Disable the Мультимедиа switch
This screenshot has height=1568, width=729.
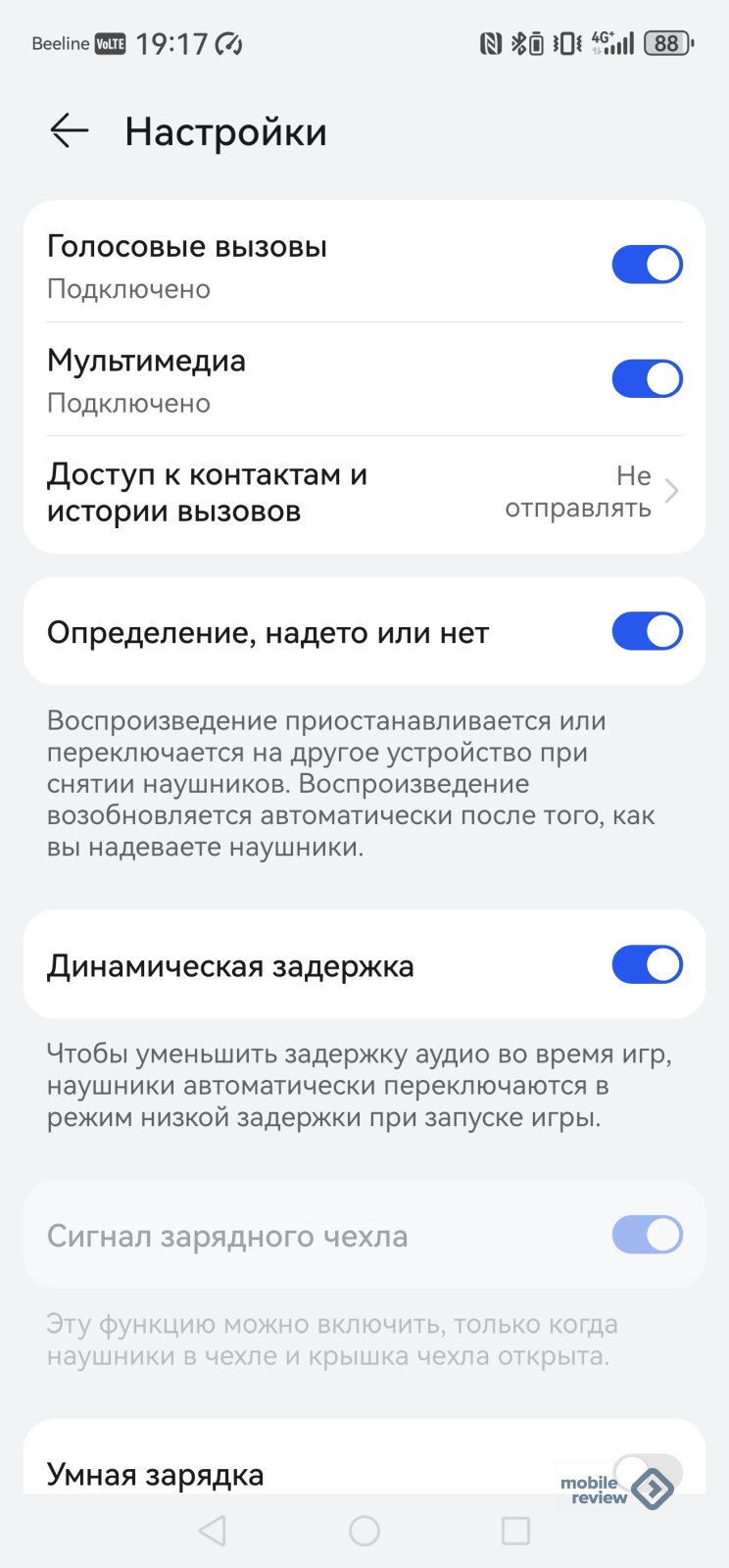click(x=647, y=378)
